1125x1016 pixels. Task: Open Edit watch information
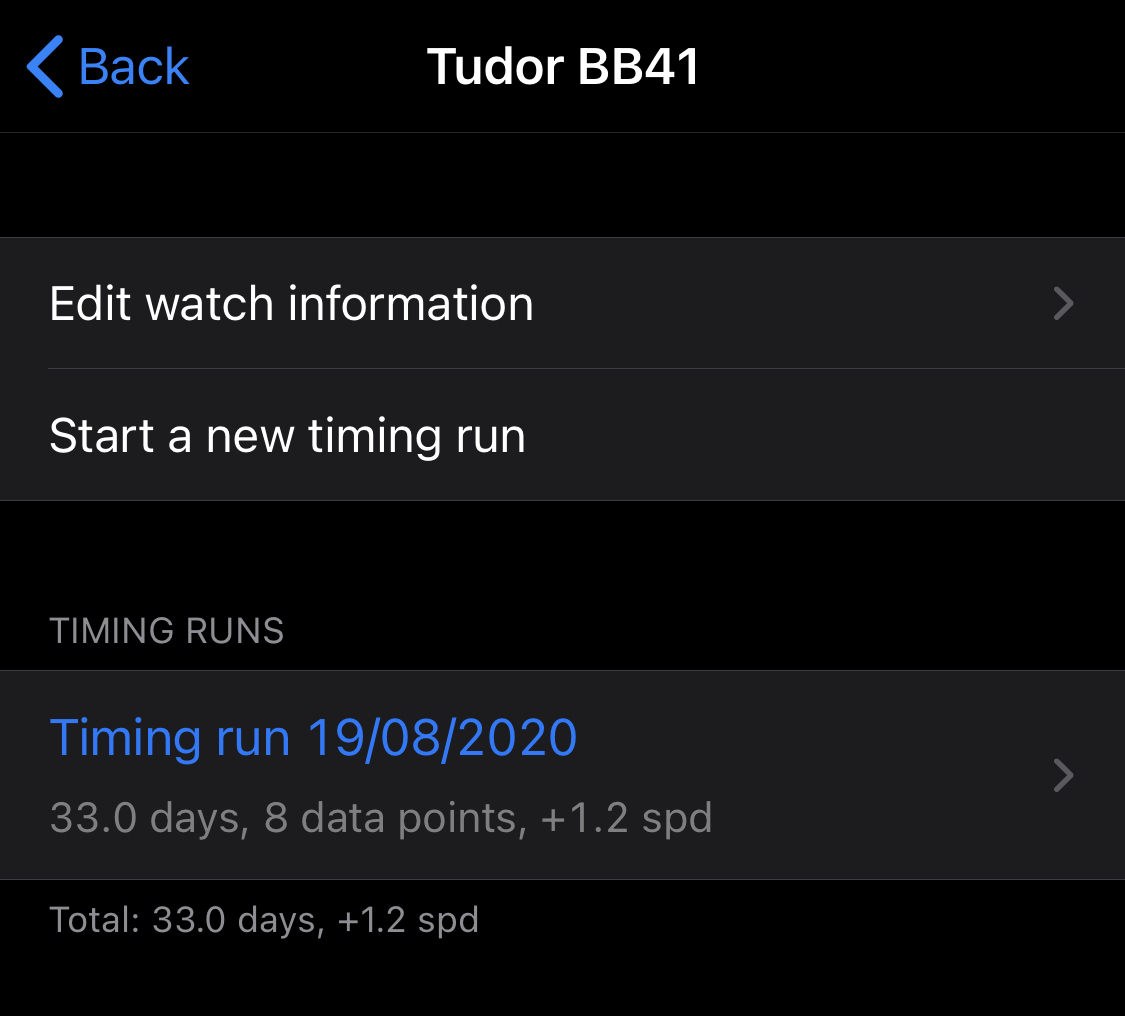point(560,303)
